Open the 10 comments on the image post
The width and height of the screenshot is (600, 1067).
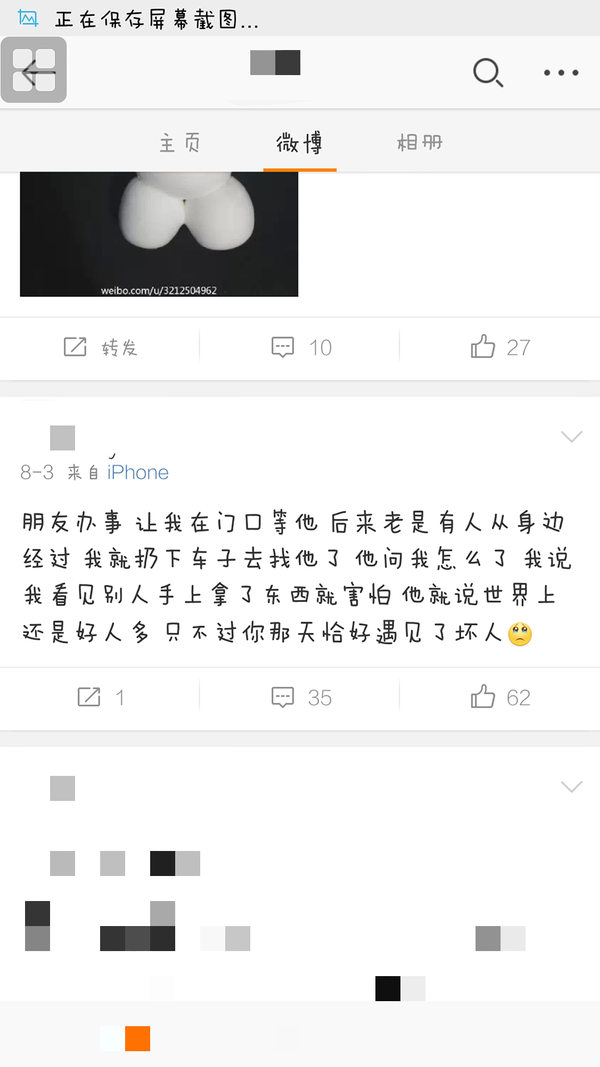[301, 347]
